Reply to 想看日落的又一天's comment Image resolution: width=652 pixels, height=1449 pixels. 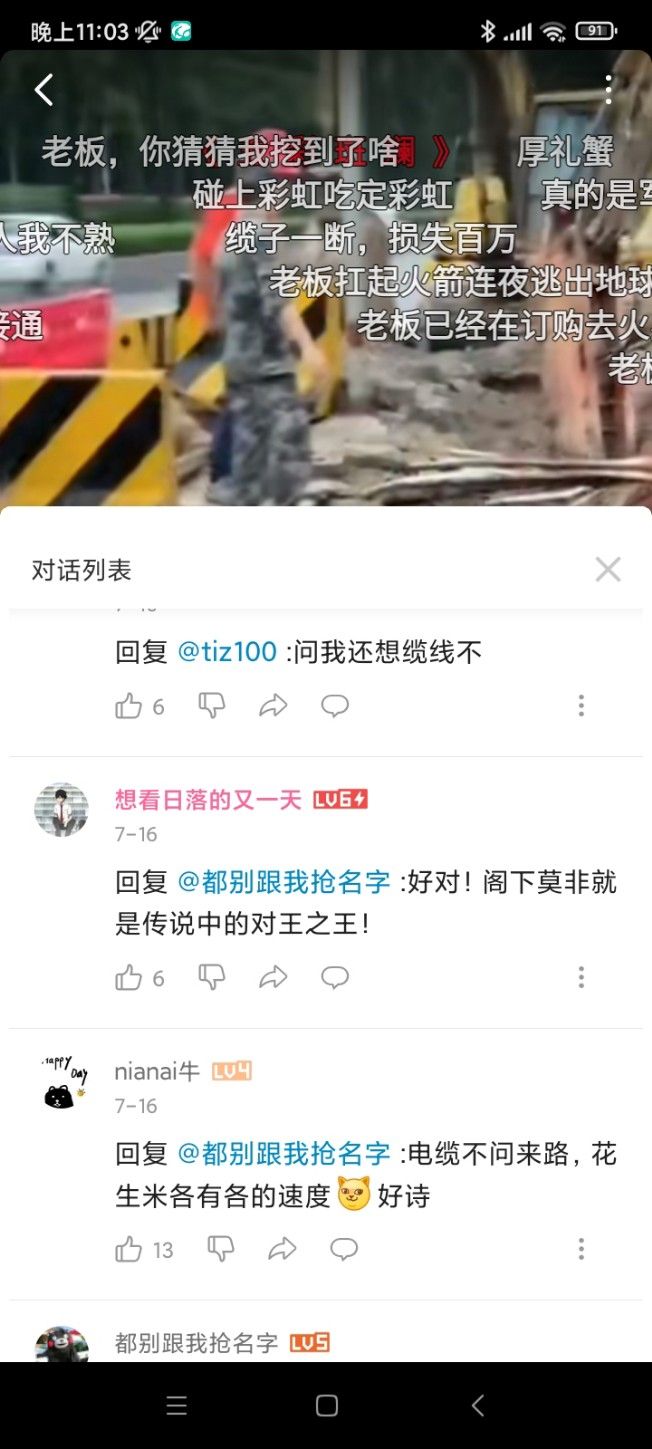point(335,977)
